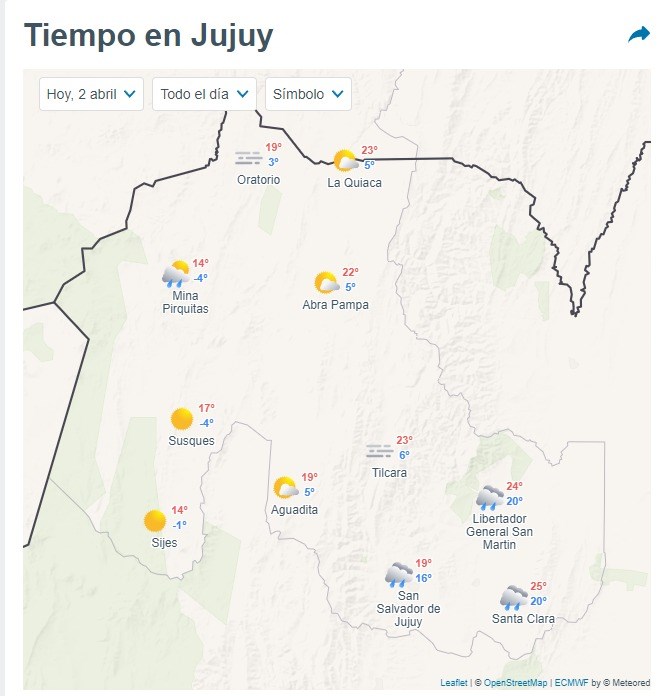
Task: Select the Susques weather marker
Action: click(182, 418)
